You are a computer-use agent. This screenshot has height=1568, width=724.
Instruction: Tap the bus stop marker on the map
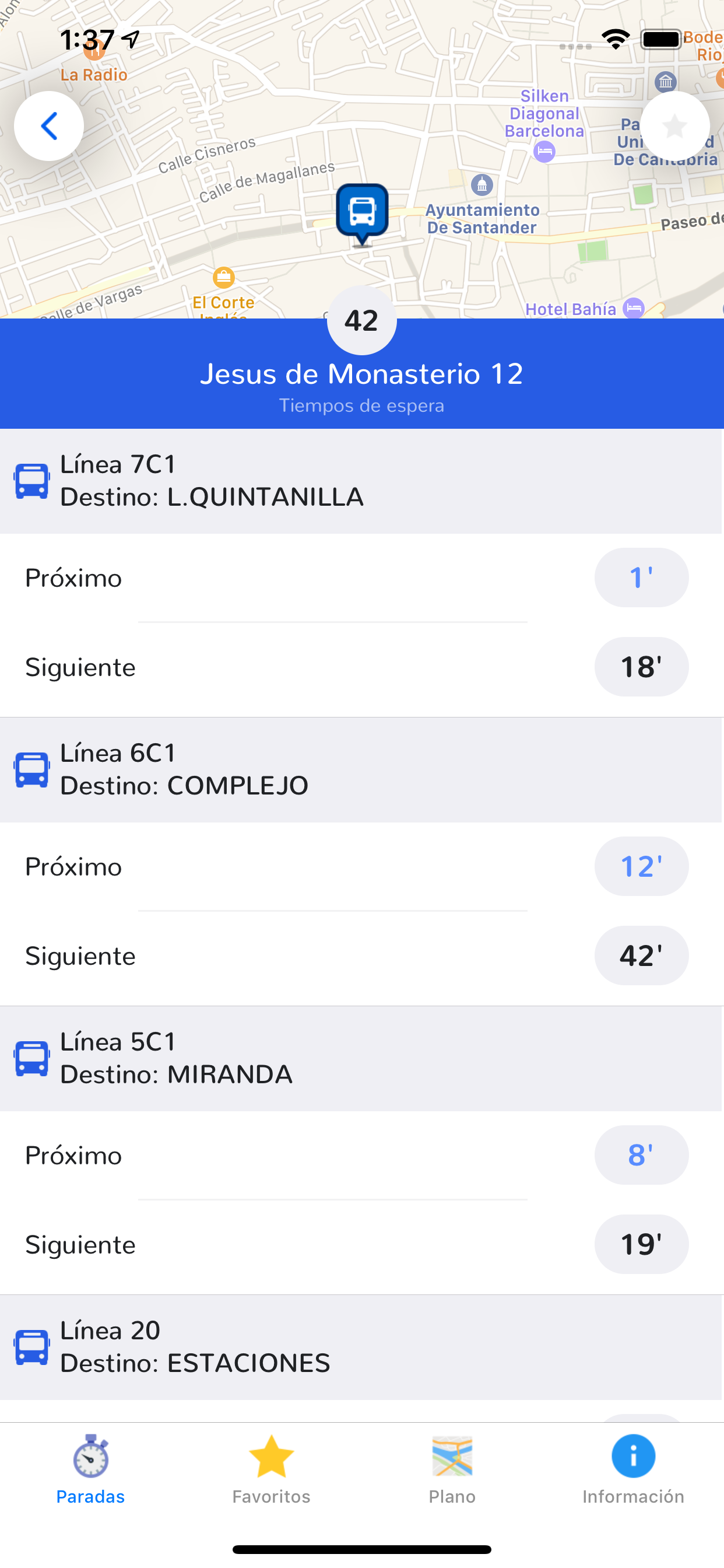[x=363, y=215]
